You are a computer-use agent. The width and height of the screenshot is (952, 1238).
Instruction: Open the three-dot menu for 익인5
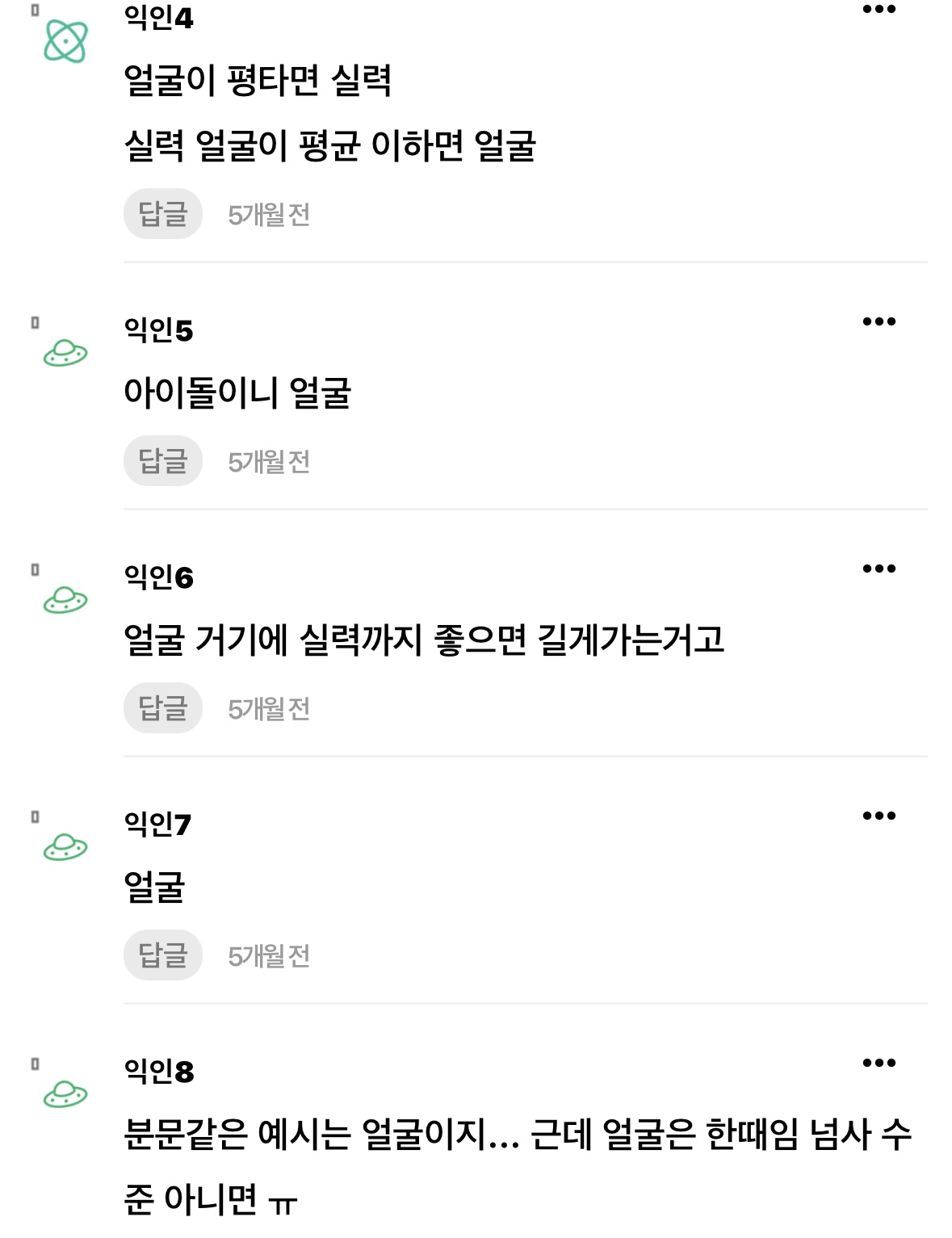coord(879,321)
